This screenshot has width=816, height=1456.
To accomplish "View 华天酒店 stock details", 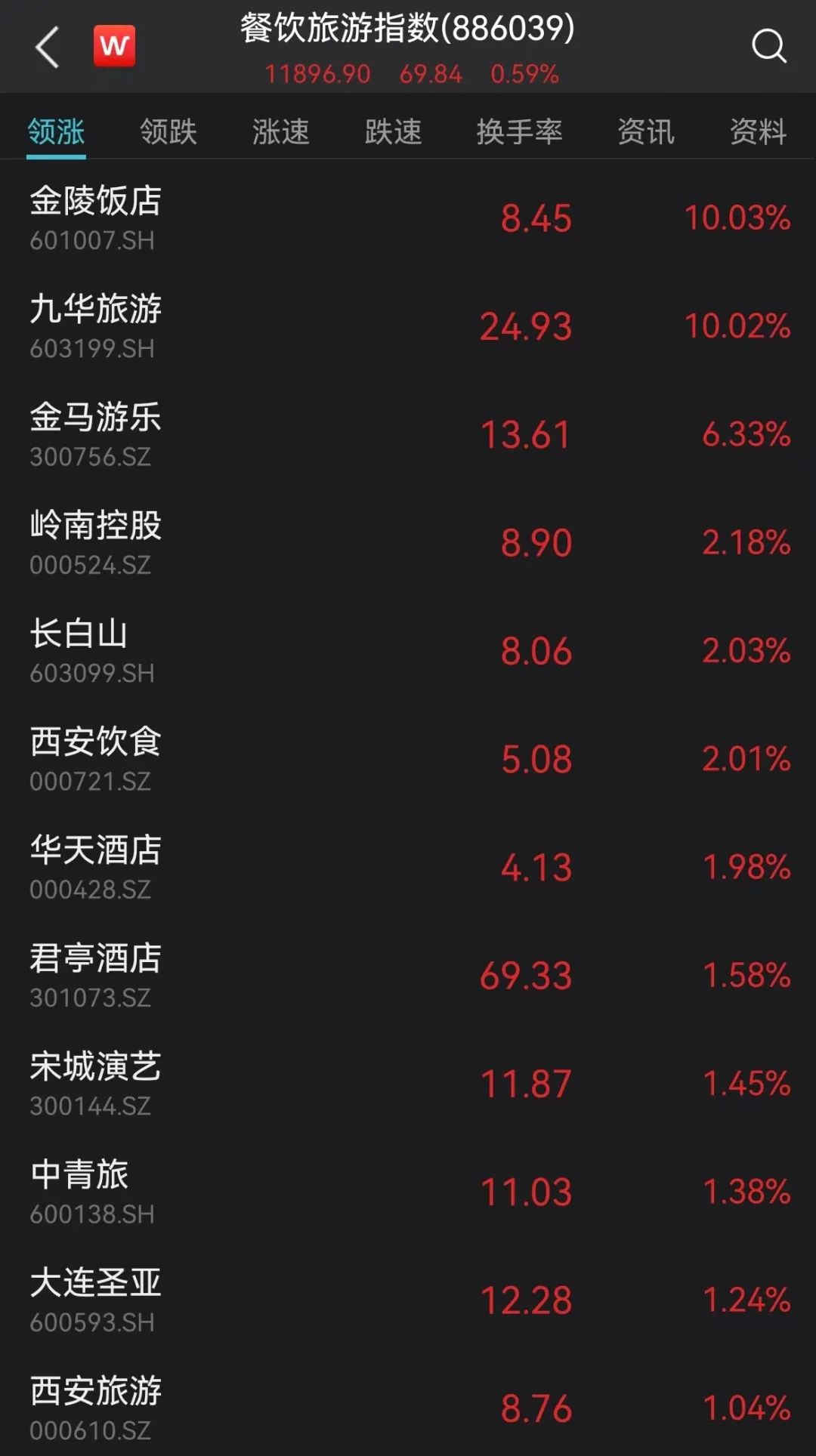I will click(x=408, y=867).
